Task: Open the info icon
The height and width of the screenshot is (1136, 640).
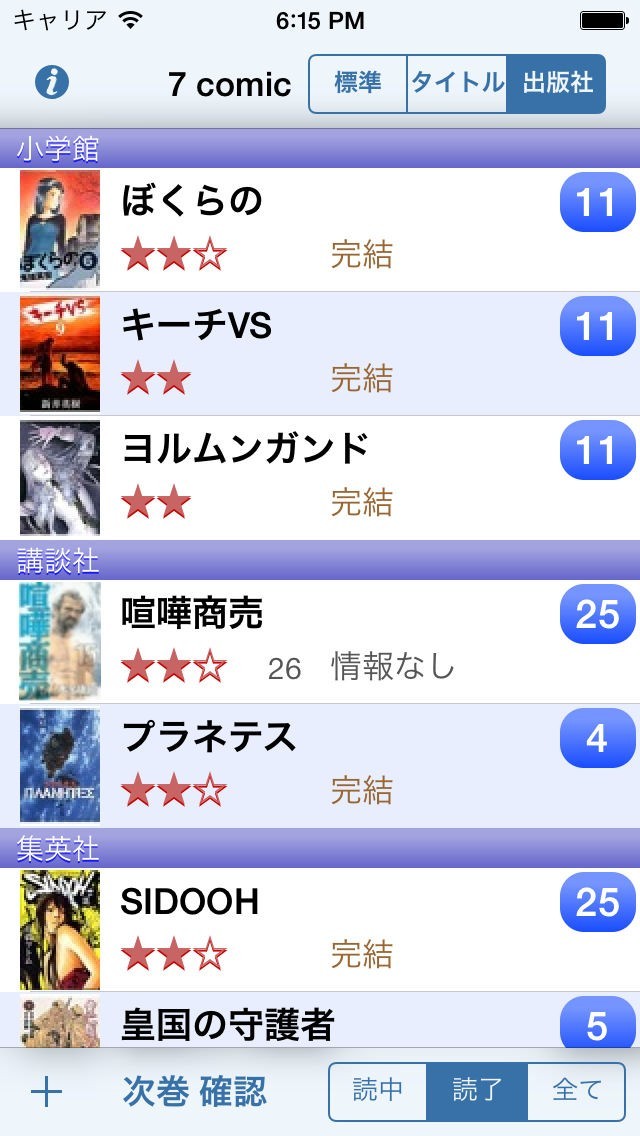Action: click(52, 82)
